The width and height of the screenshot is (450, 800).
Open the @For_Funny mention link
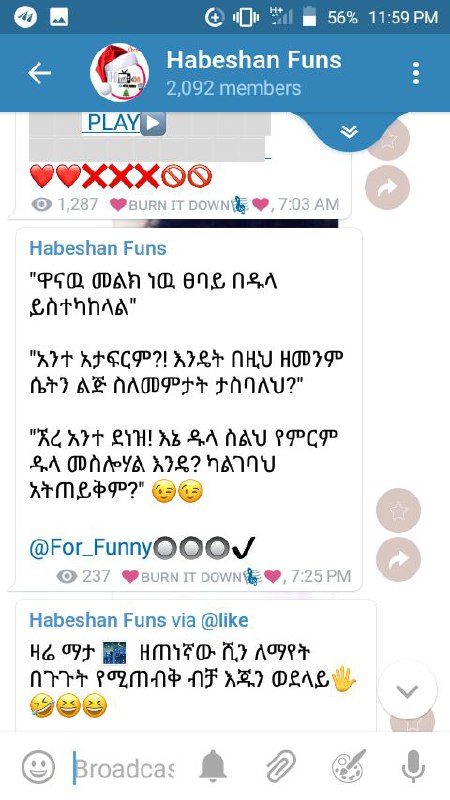click(x=91, y=548)
